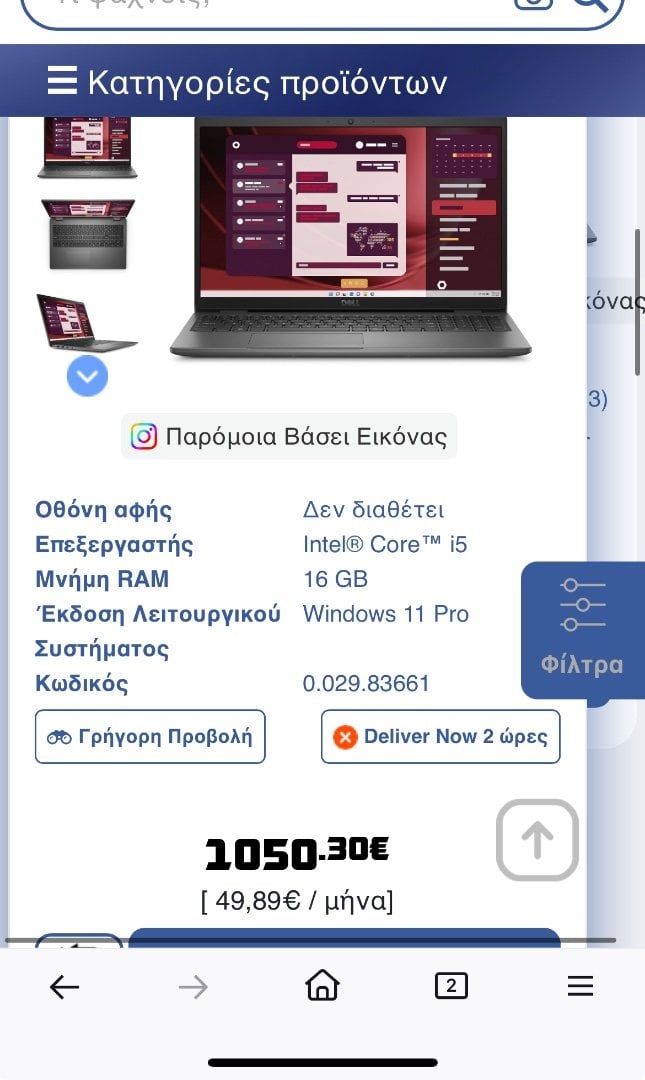This screenshot has width=645, height=1080.
Task: Go back with the browser back arrow
Action: (65, 987)
